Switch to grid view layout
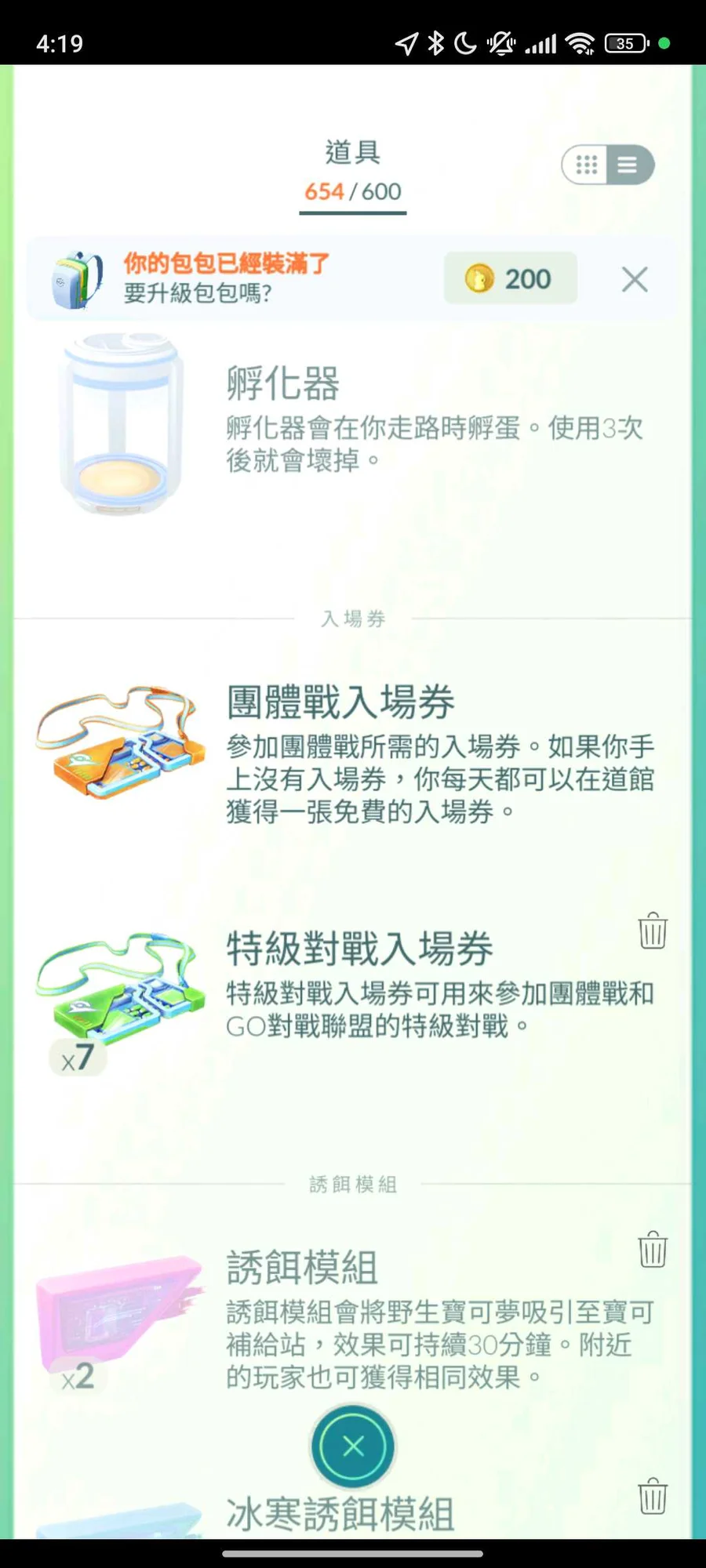The height and width of the screenshot is (1568, 706). click(586, 165)
